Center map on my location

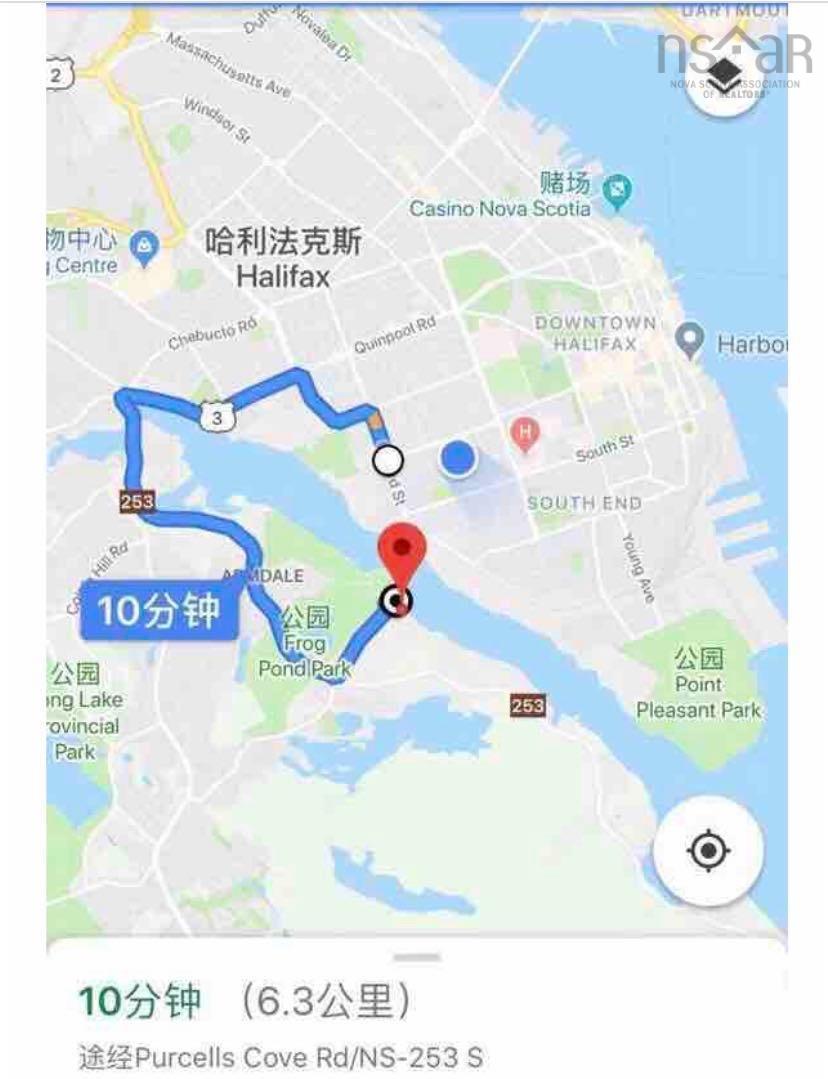pos(708,850)
